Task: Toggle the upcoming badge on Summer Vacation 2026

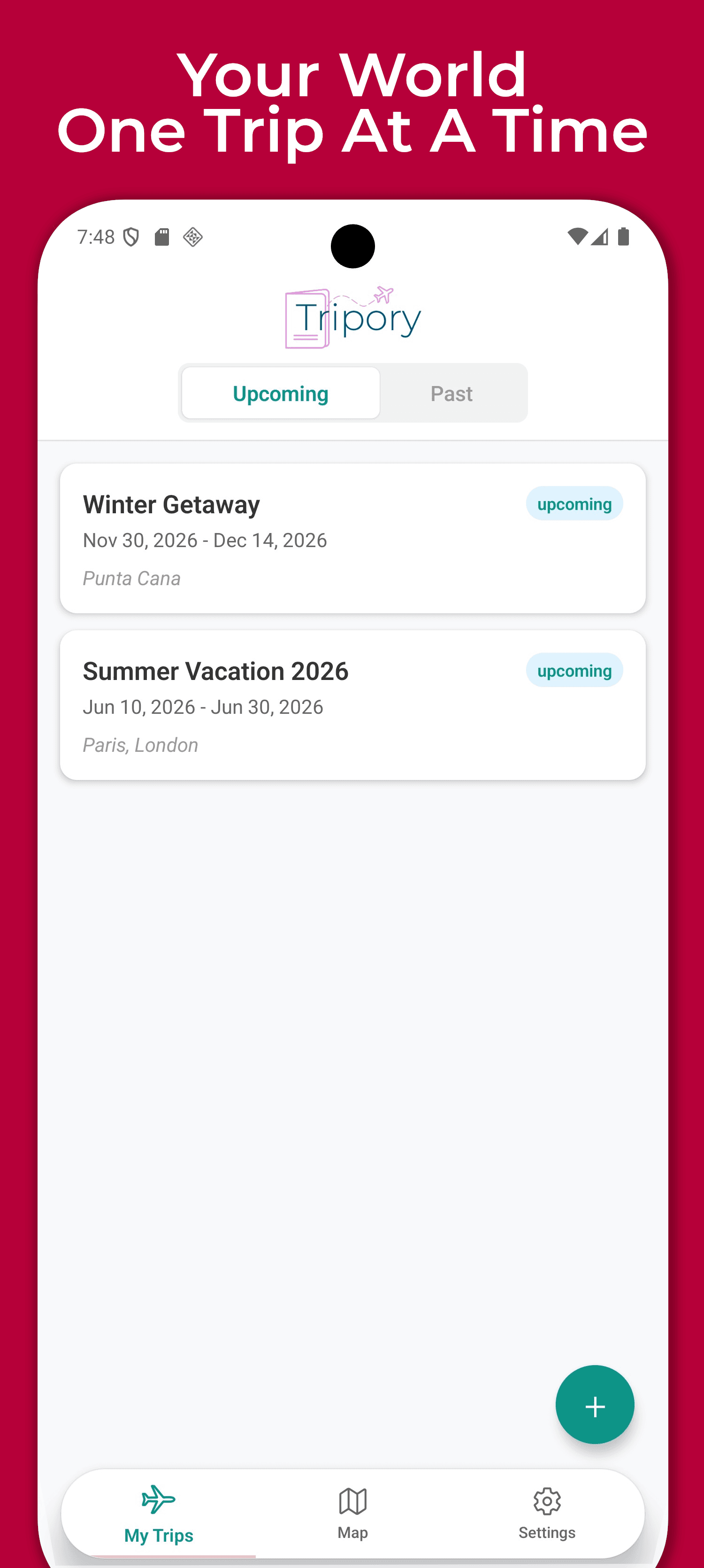Action: tap(574, 670)
